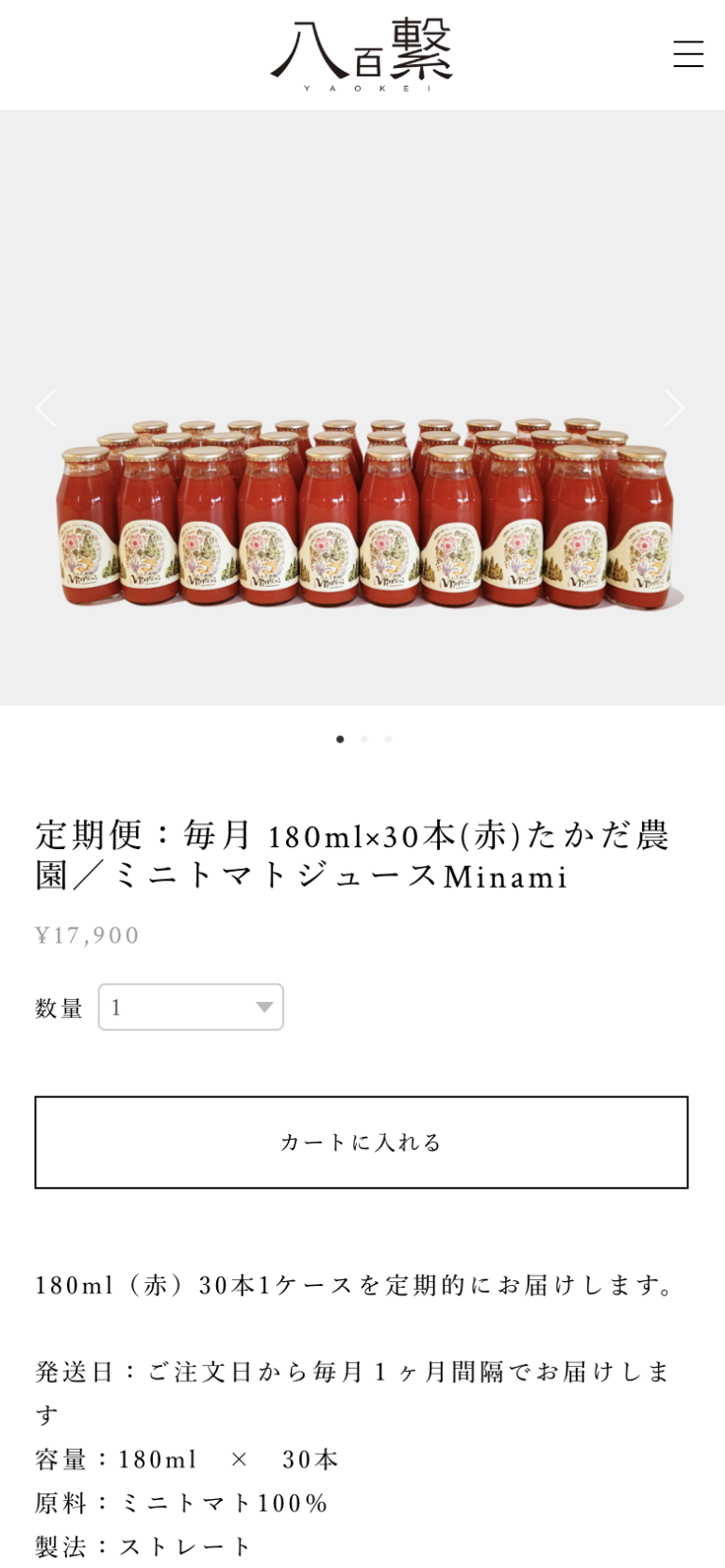The image size is (725, 1568).
Task: Open the hamburger menu
Action: point(688,54)
